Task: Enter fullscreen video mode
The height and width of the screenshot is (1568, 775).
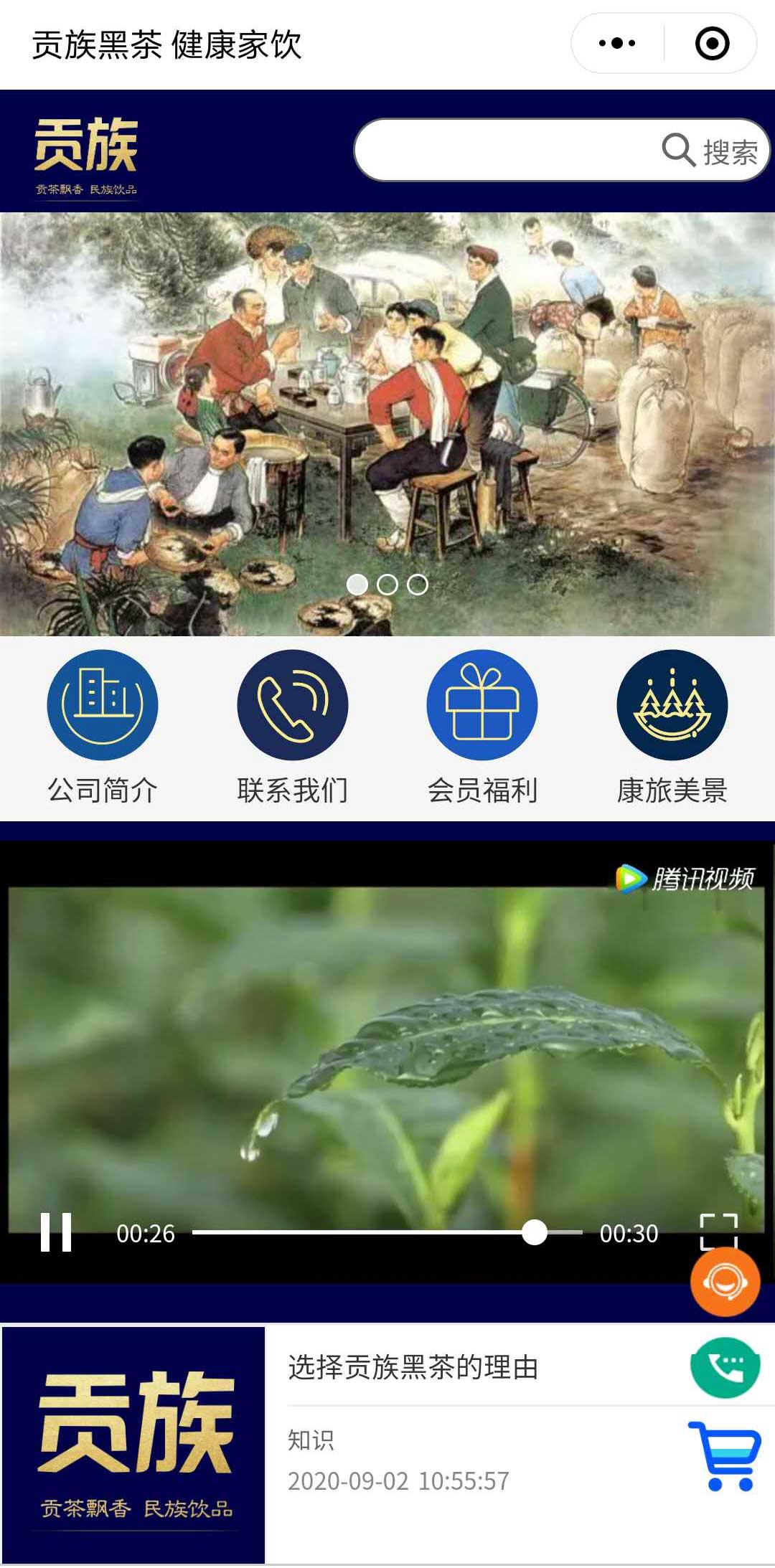Action: point(718,1231)
